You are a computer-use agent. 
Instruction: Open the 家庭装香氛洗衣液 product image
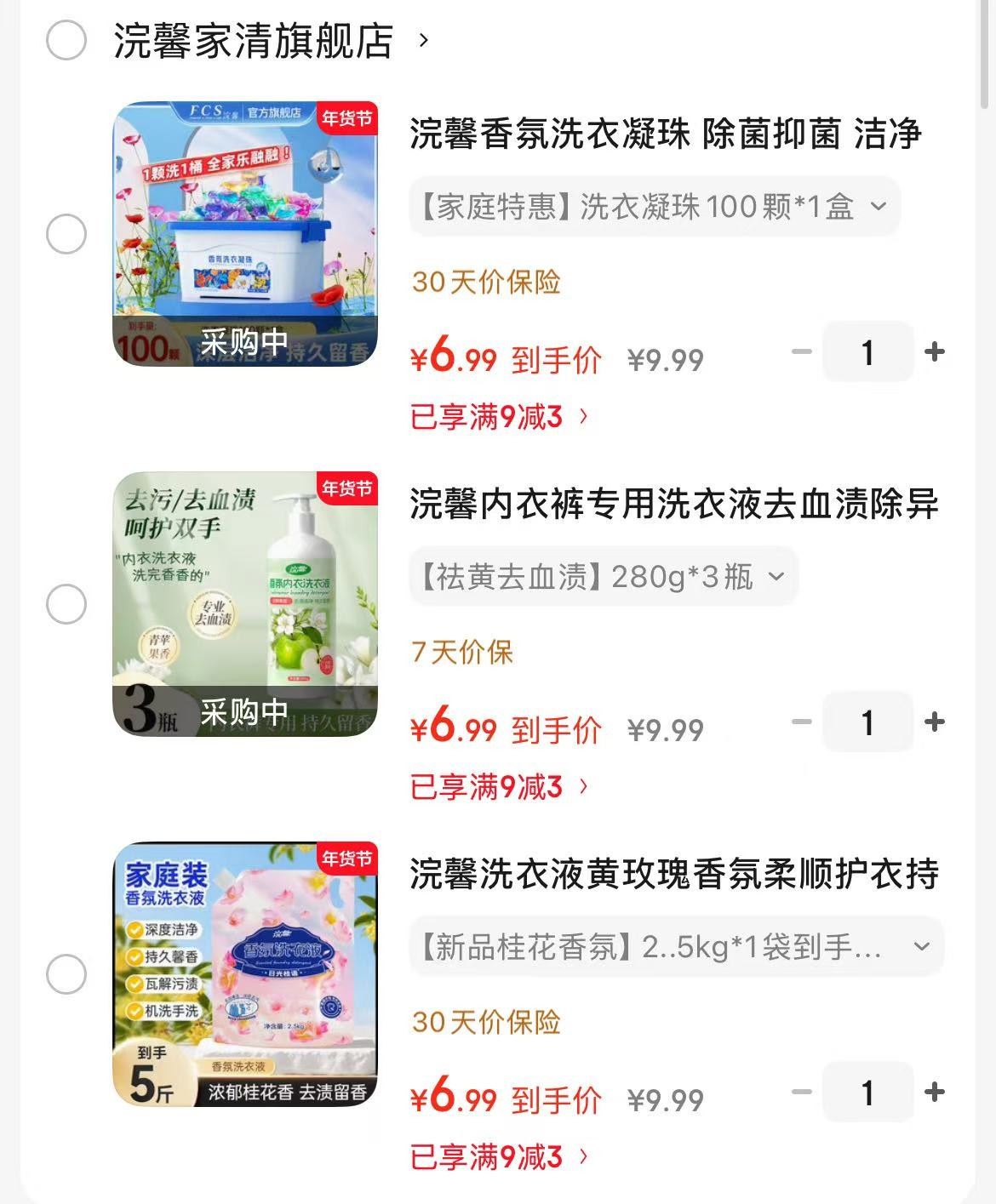click(x=245, y=974)
